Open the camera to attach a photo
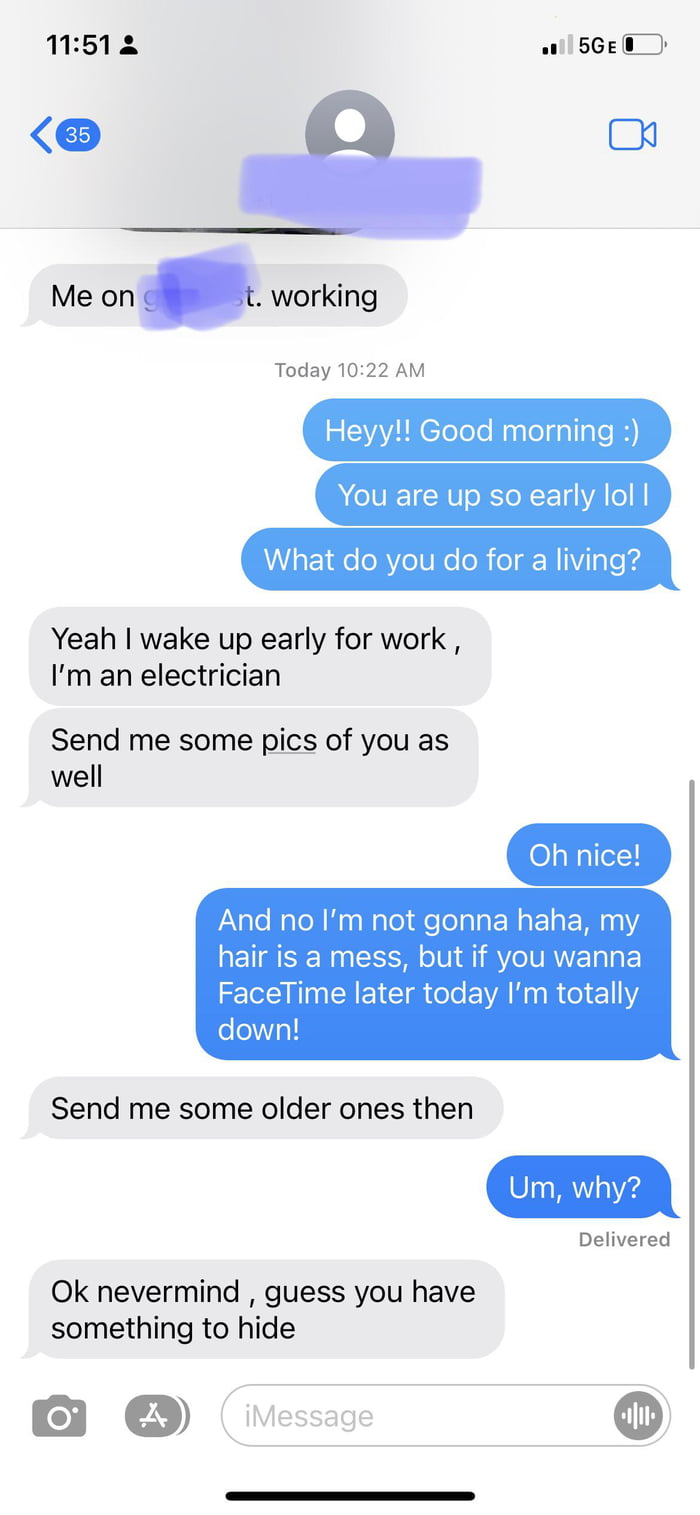 (59, 1416)
